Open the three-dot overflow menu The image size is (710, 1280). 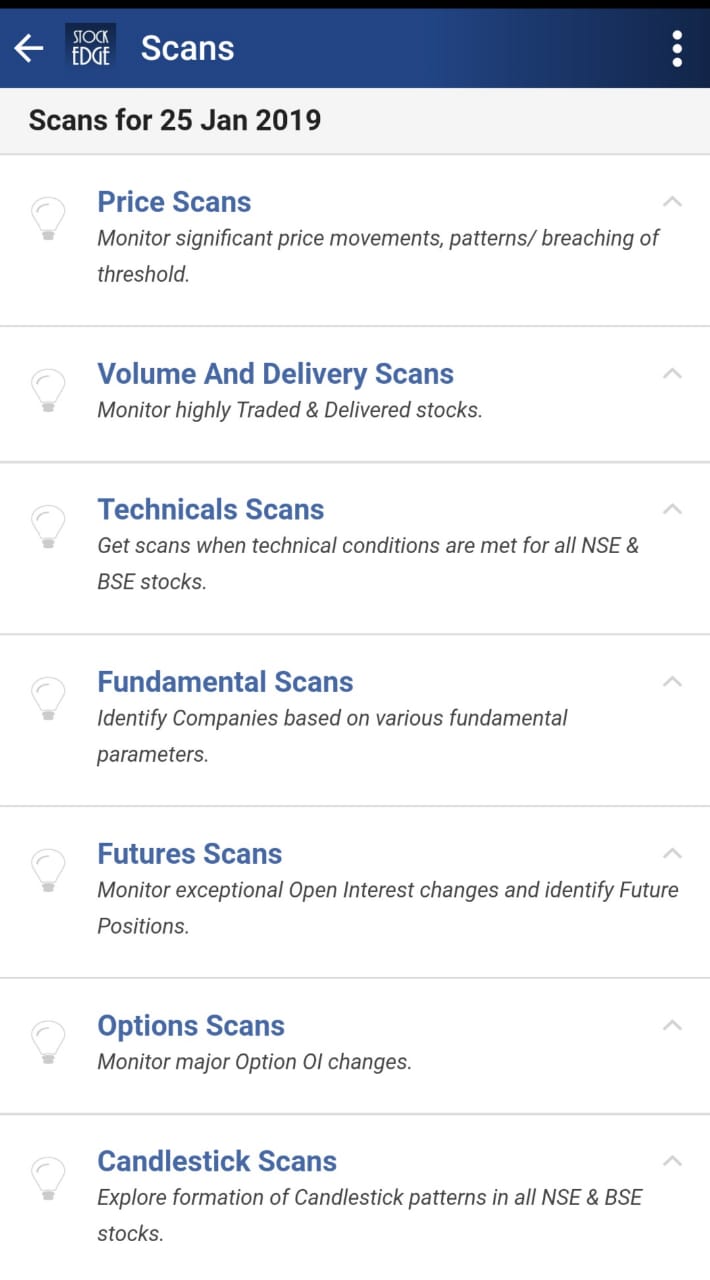point(677,48)
